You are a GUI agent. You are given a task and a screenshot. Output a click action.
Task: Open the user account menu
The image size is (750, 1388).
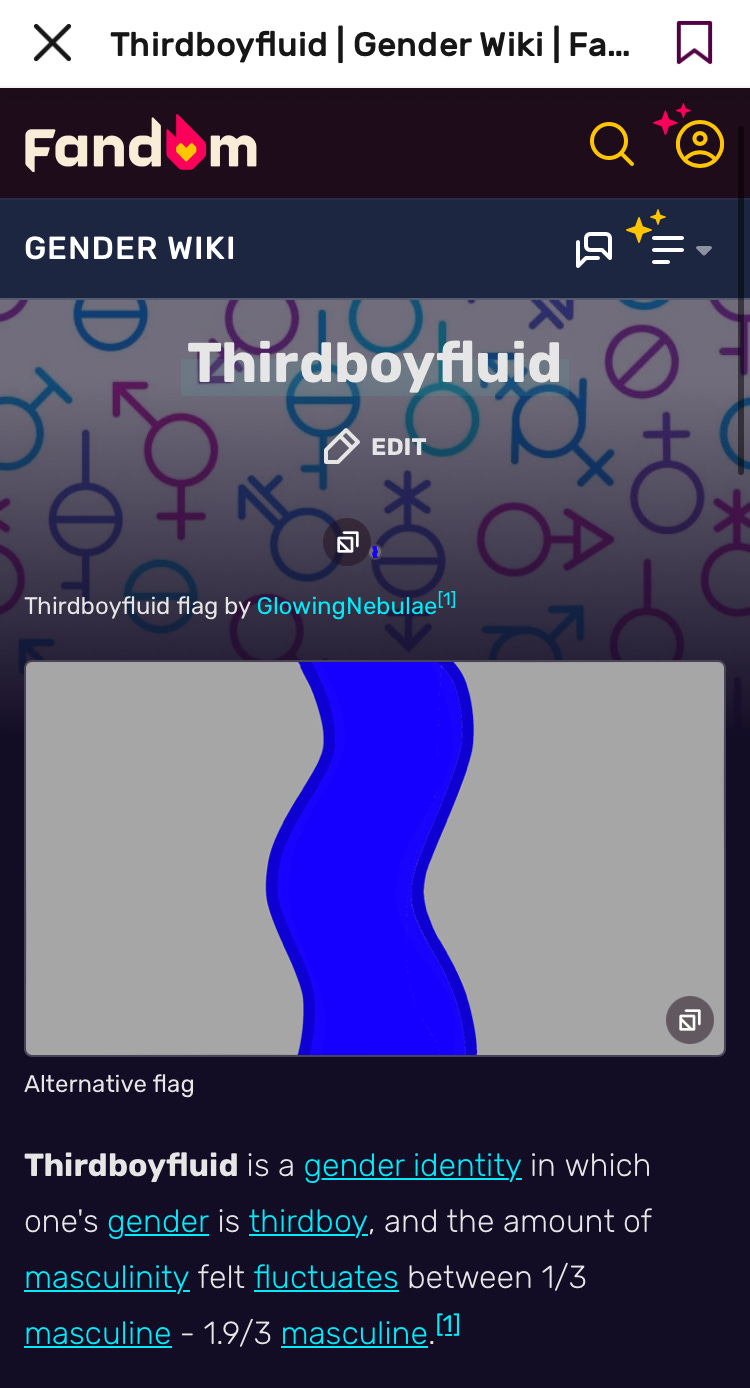[x=699, y=143]
